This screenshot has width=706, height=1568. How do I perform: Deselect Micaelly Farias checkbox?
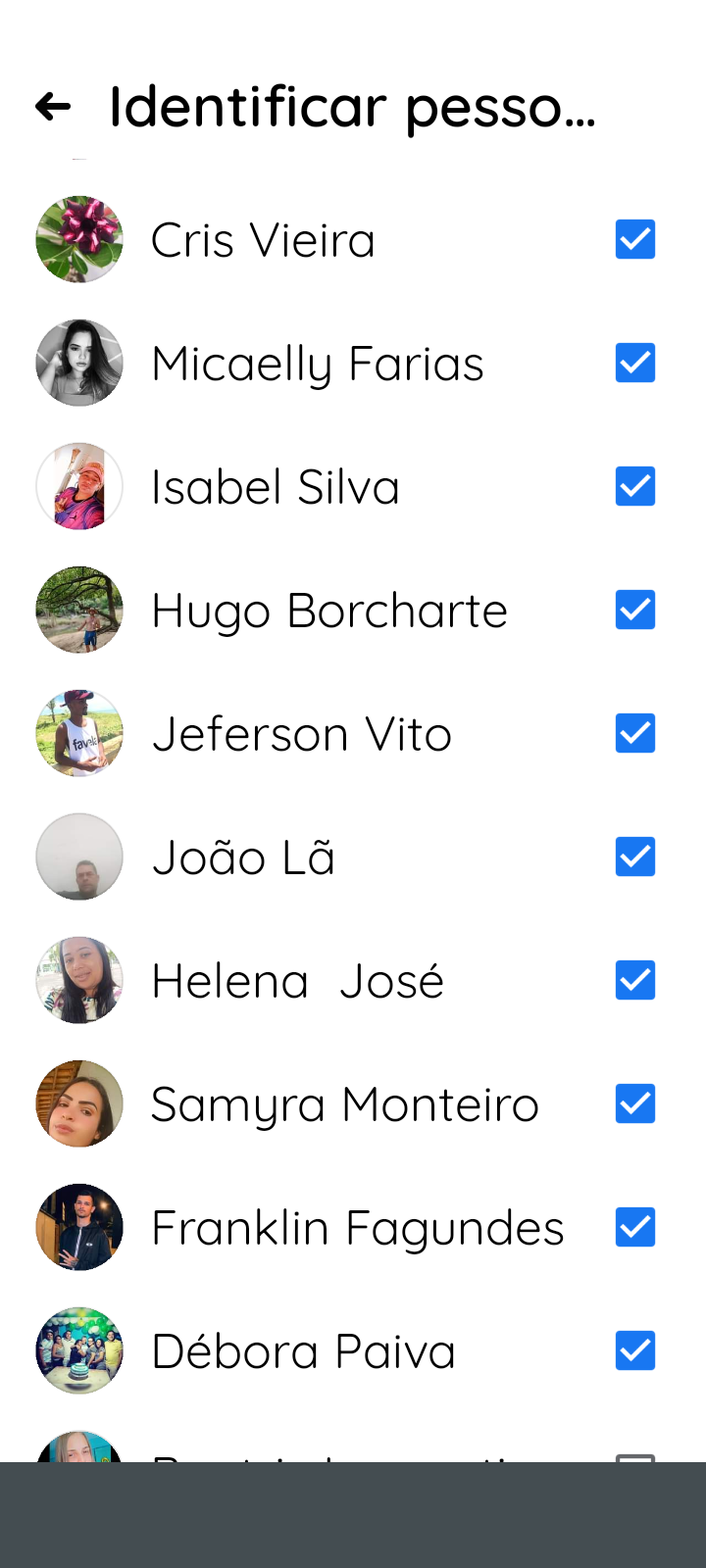click(634, 364)
